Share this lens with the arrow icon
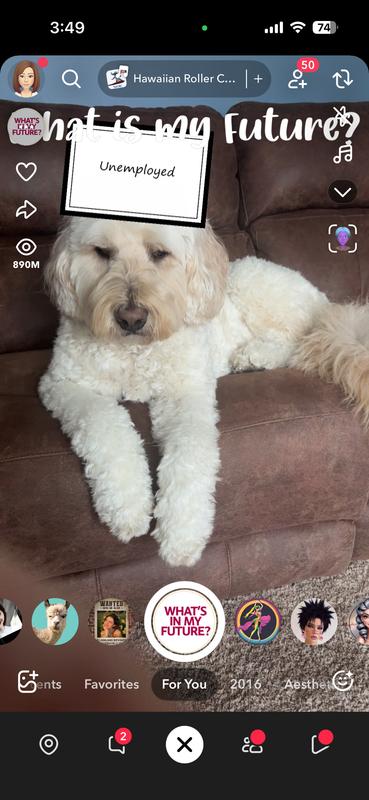The height and width of the screenshot is (800, 369). tap(26, 209)
